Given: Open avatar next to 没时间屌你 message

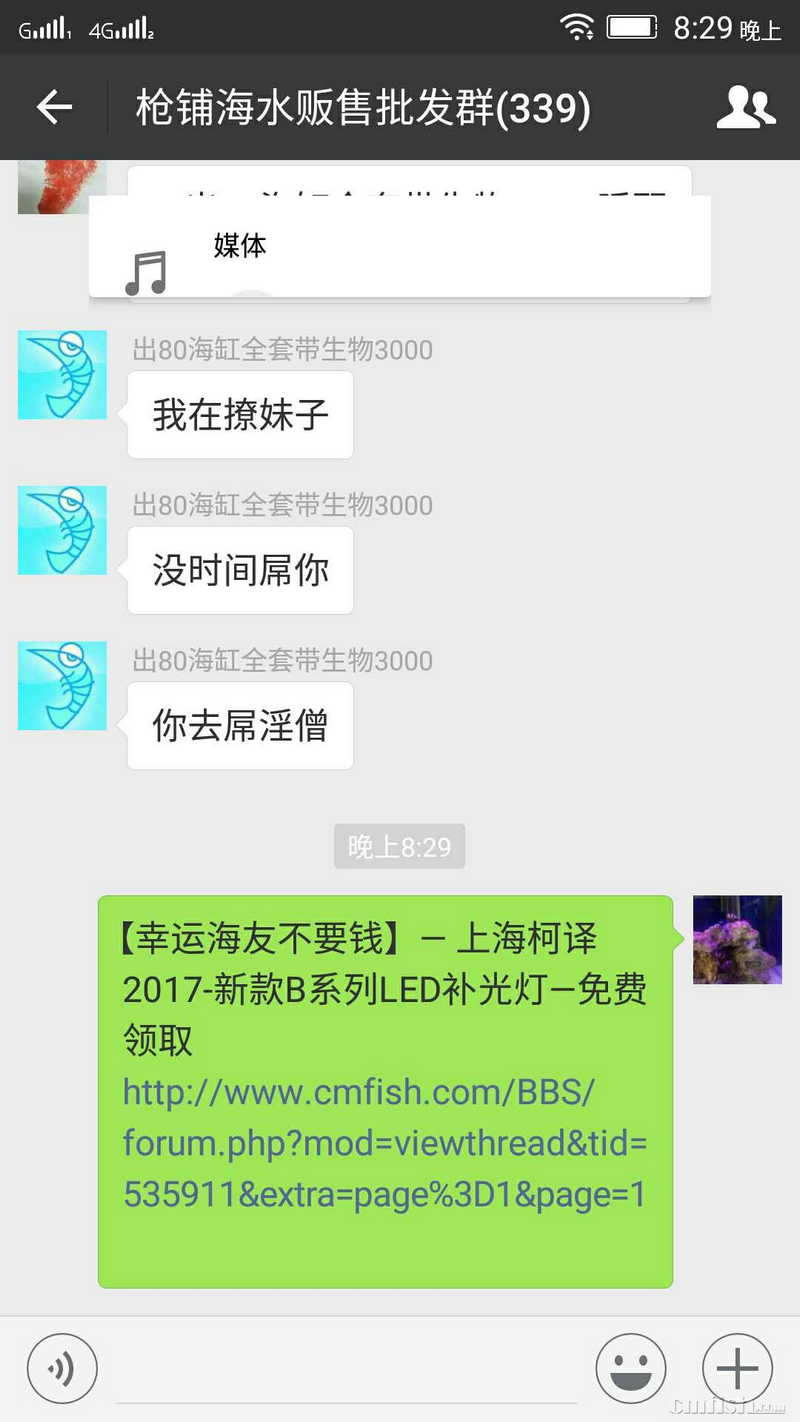Looking at the screenshot, I should coord(62,530).
